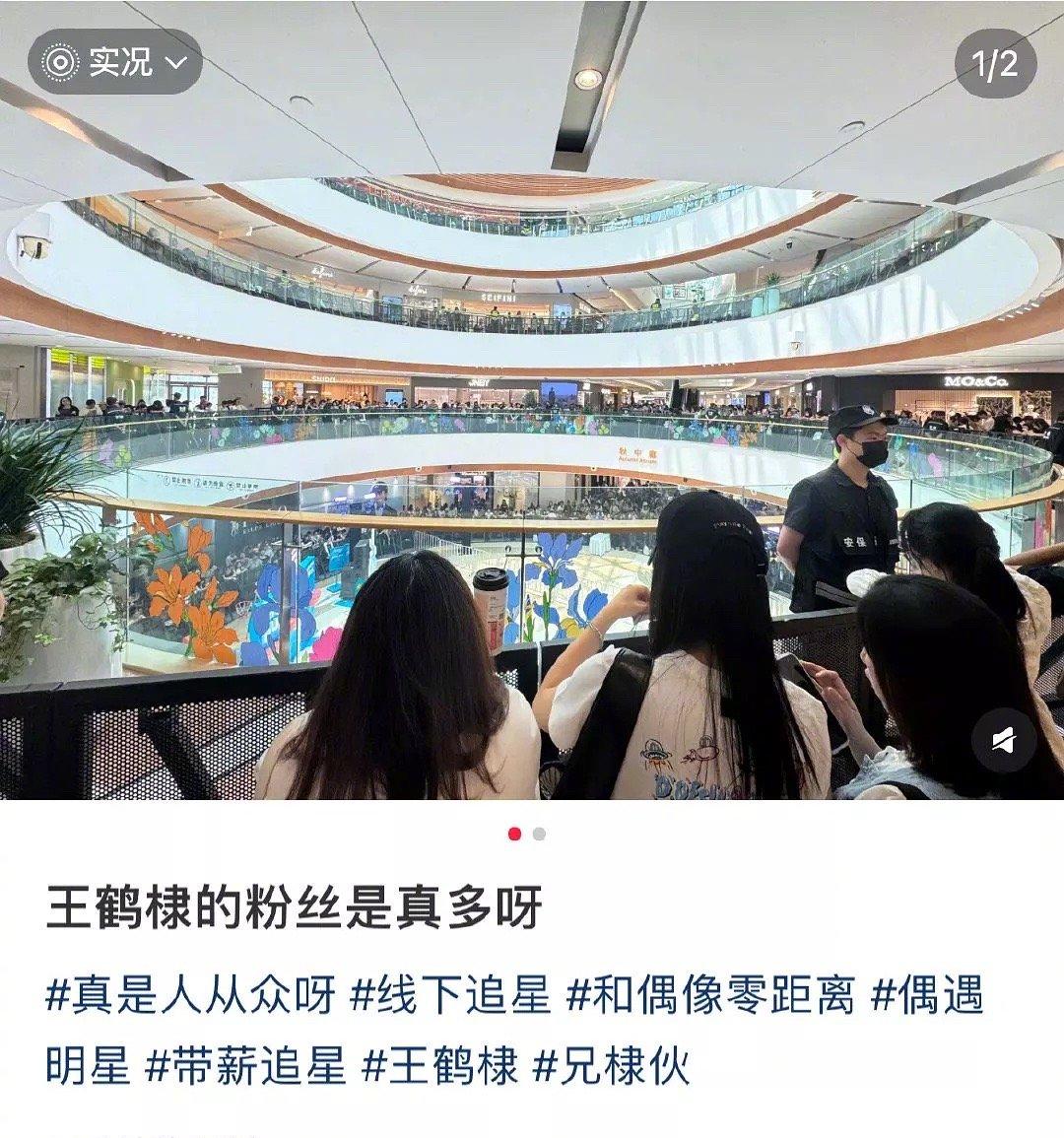Open hashtag #真是人从众呀

tap(191, 995)
